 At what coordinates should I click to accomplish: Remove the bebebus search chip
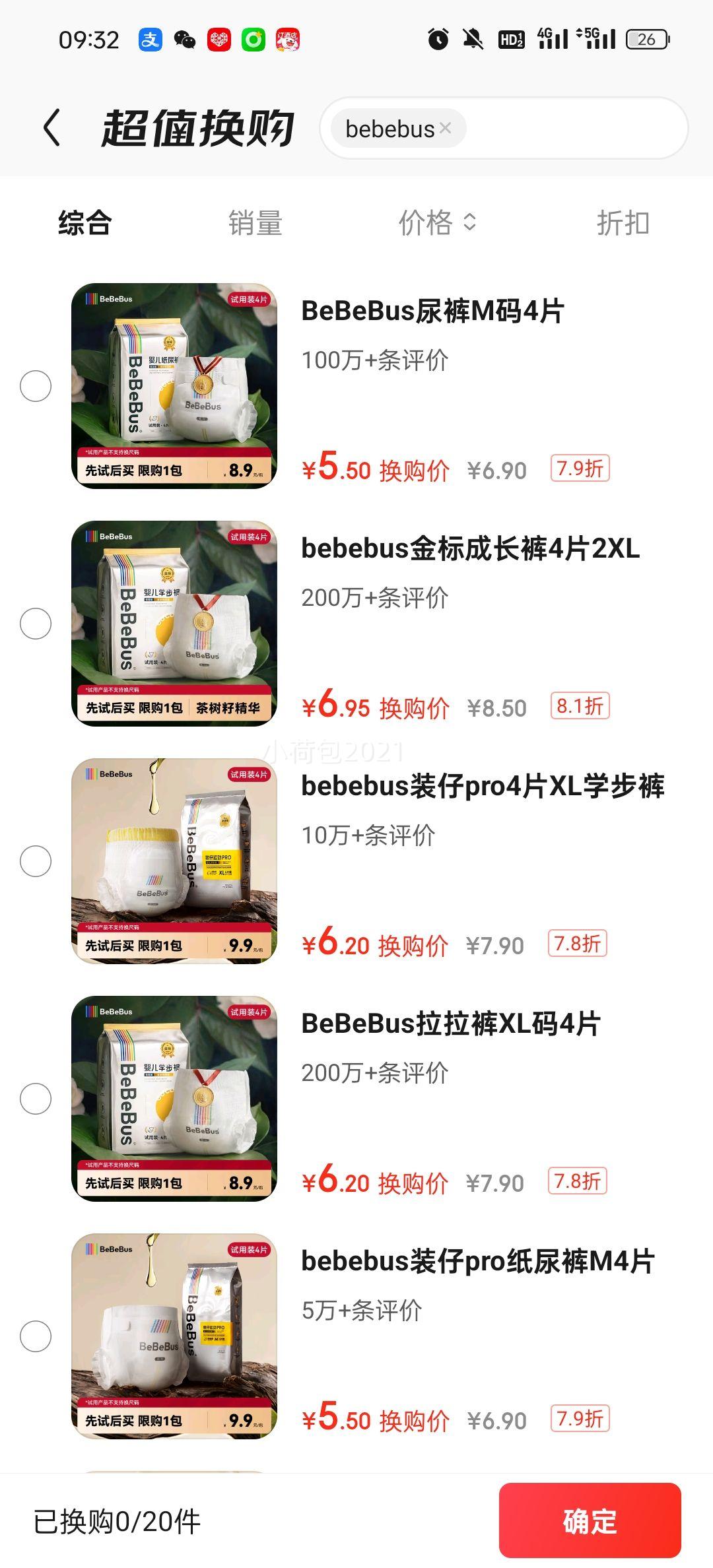tap(446, 128)
